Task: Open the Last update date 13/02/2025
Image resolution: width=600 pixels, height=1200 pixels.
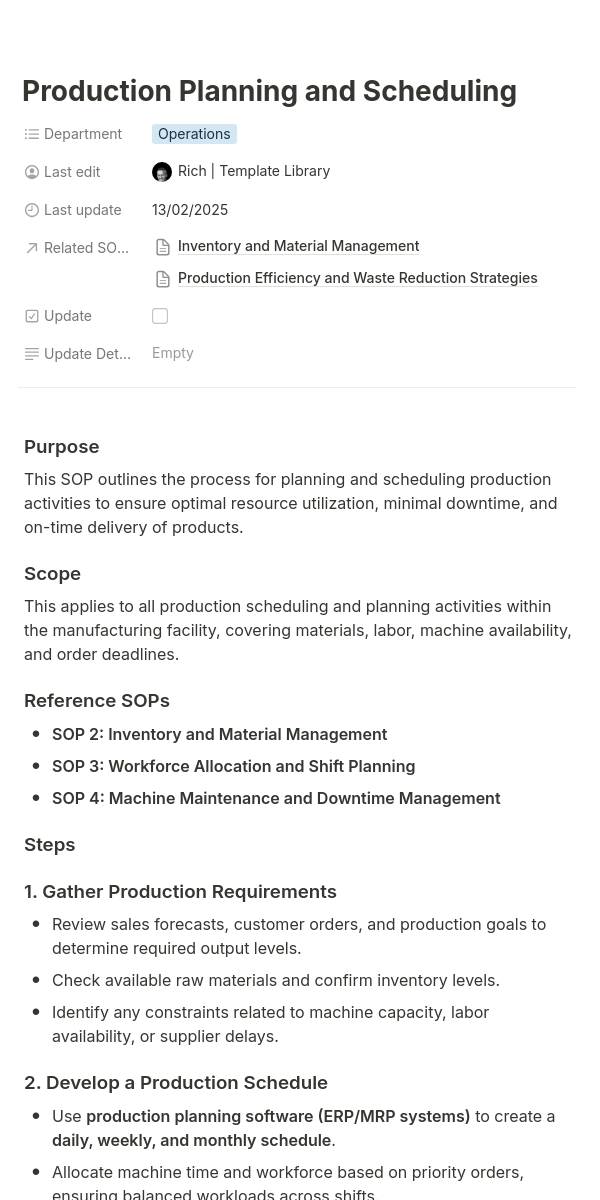Action: [190, 210]
